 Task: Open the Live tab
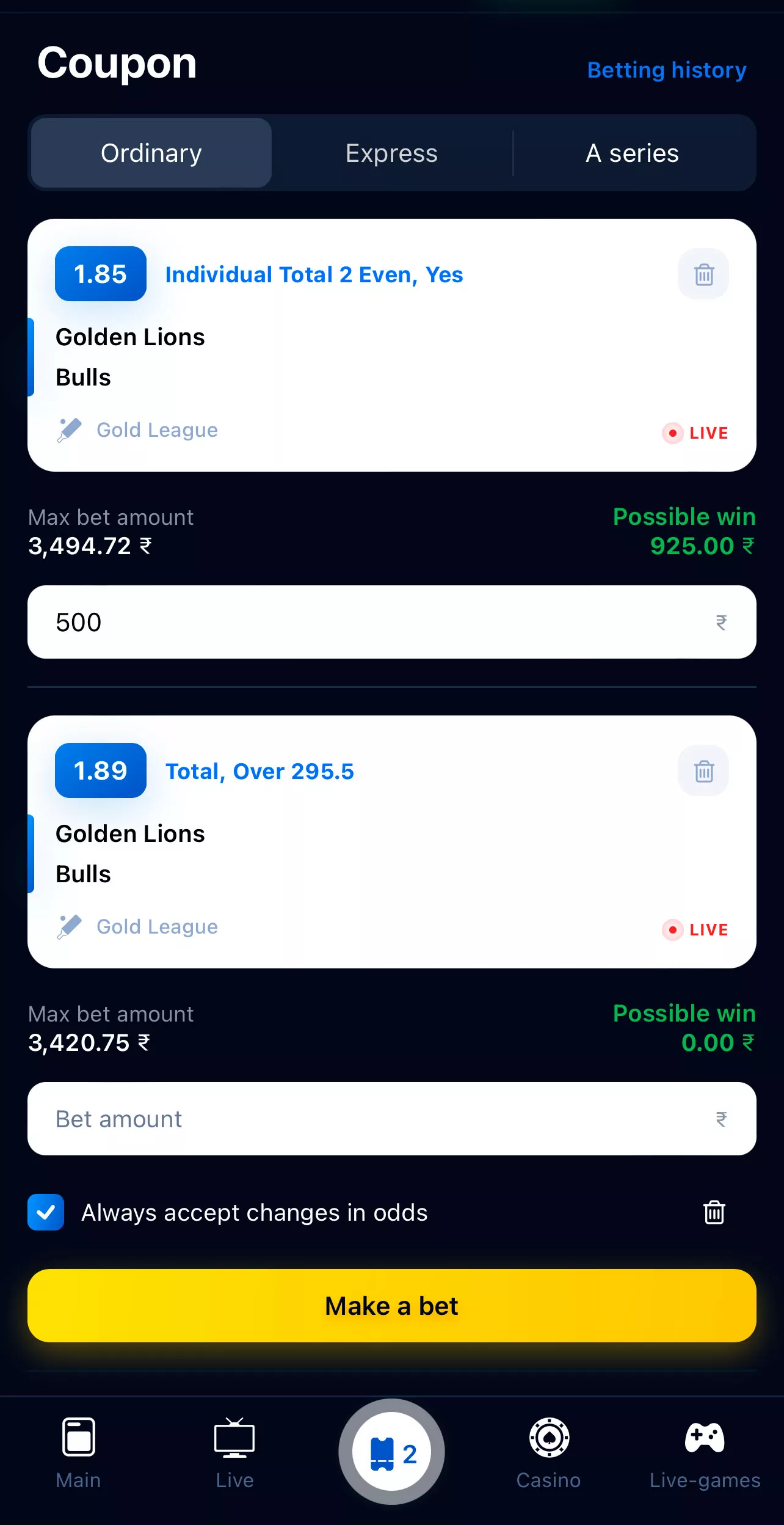click(x=234, y=1452)
